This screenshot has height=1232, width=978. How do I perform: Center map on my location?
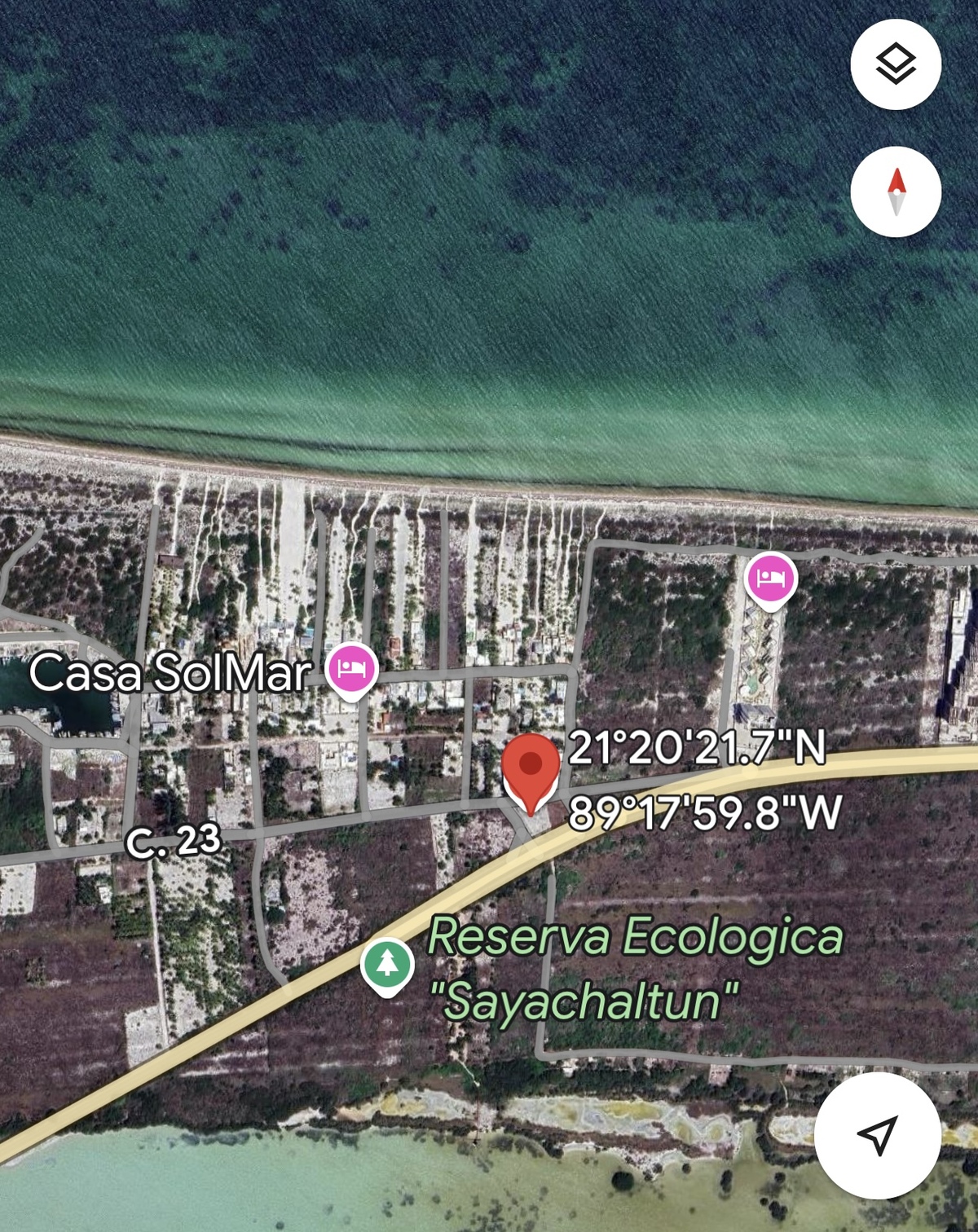(878, 1135)
